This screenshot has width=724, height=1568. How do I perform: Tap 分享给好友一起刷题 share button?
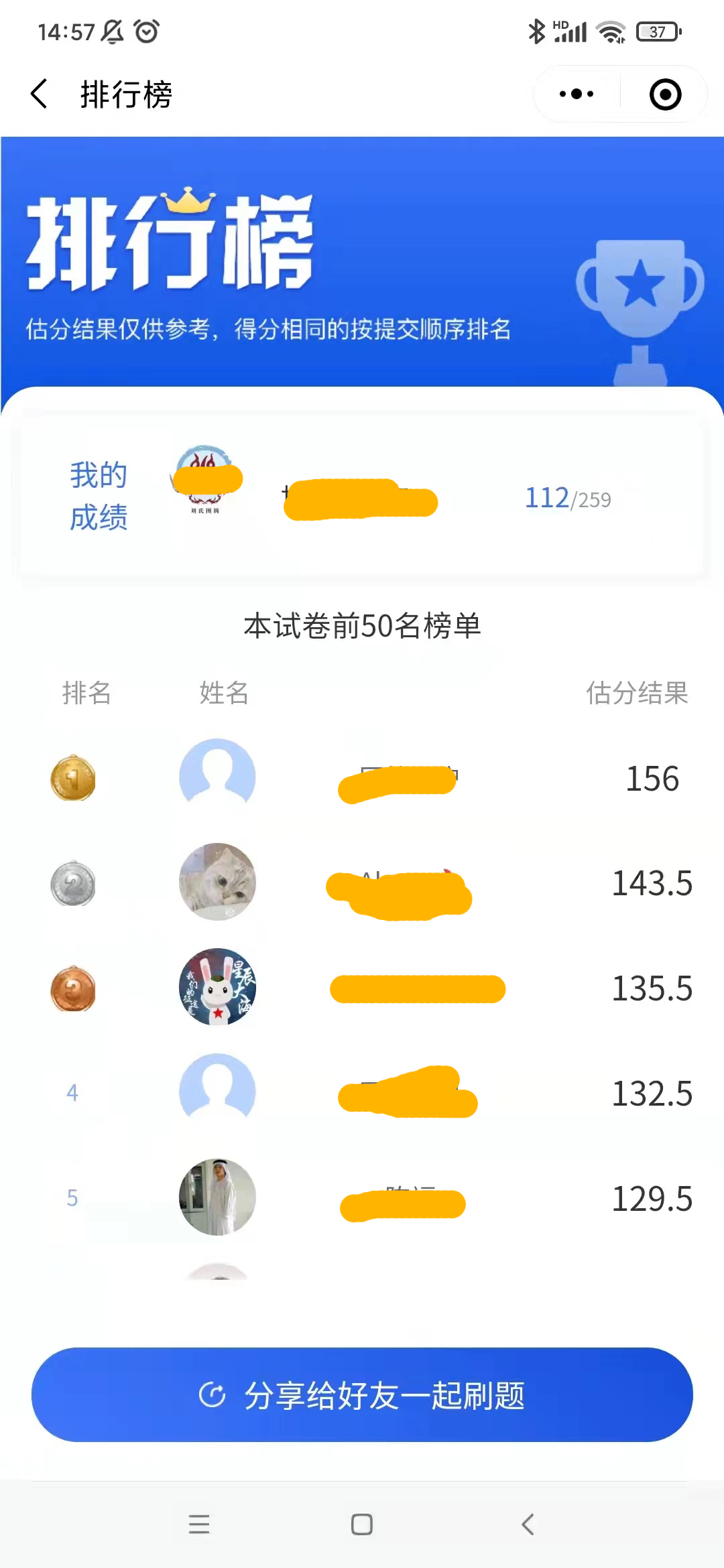click(x=362, y=1395)
